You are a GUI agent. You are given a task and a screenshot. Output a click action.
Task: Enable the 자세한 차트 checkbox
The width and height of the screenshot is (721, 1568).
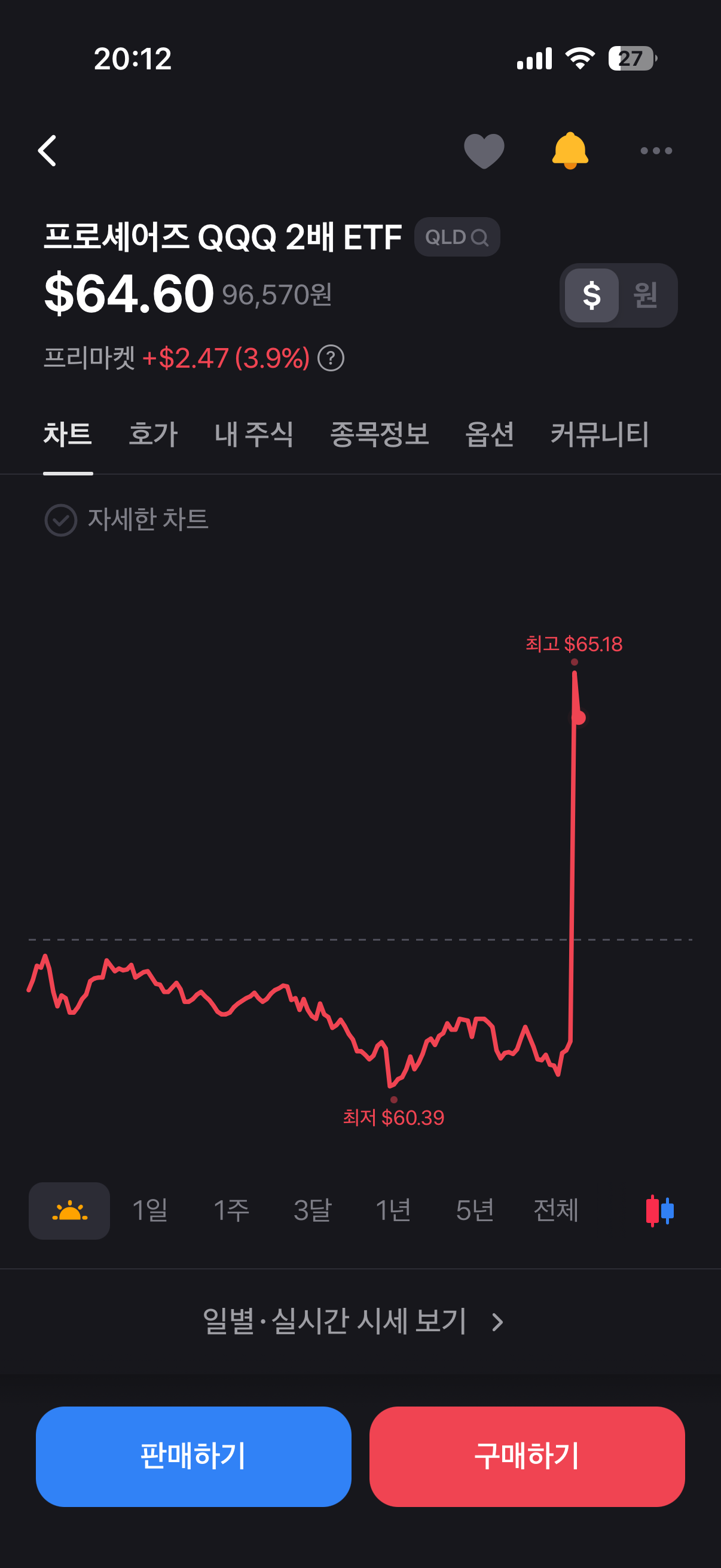(61, 520)
